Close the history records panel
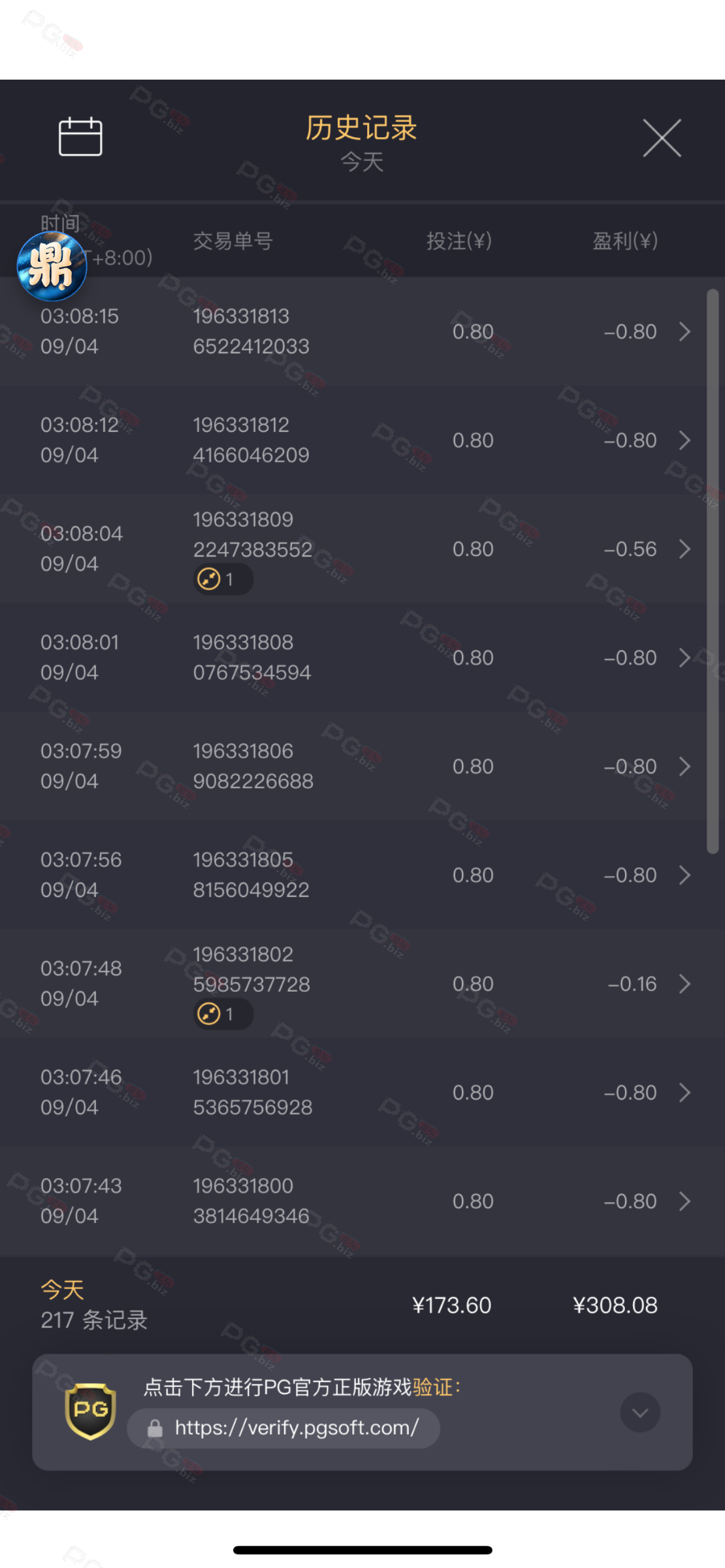 tap(662, 138)
